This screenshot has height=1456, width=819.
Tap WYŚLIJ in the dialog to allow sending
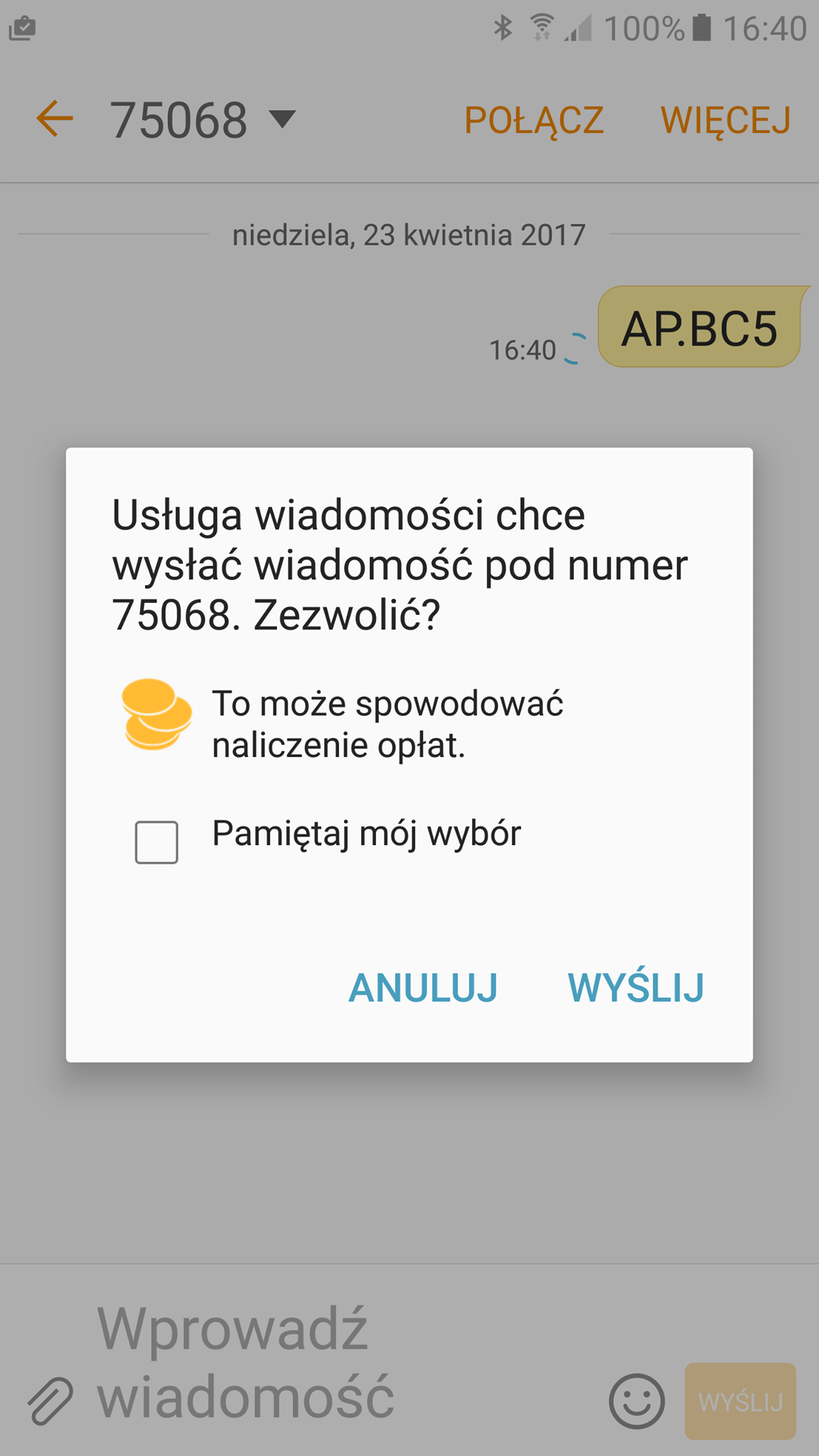click(635, 987)
